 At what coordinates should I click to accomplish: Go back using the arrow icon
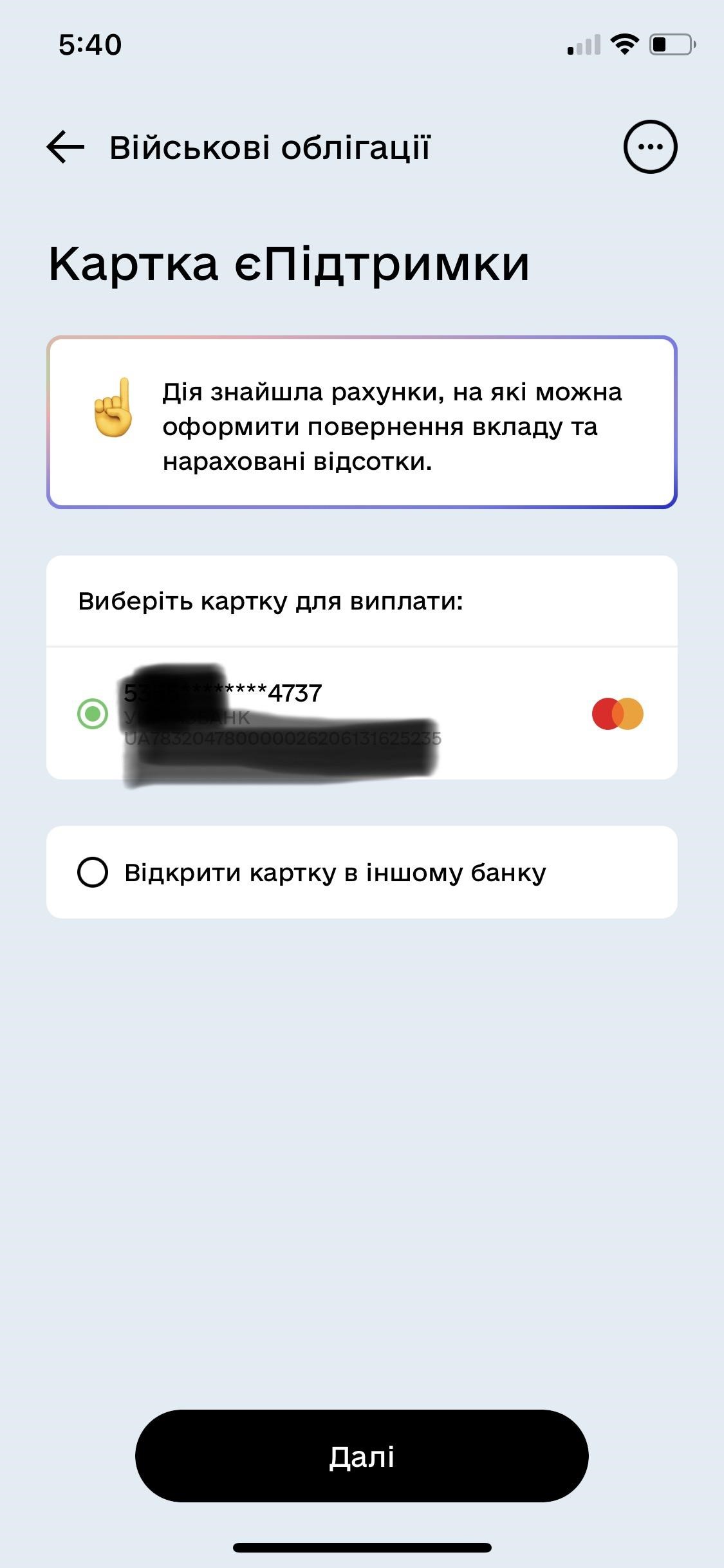point(66,147)
